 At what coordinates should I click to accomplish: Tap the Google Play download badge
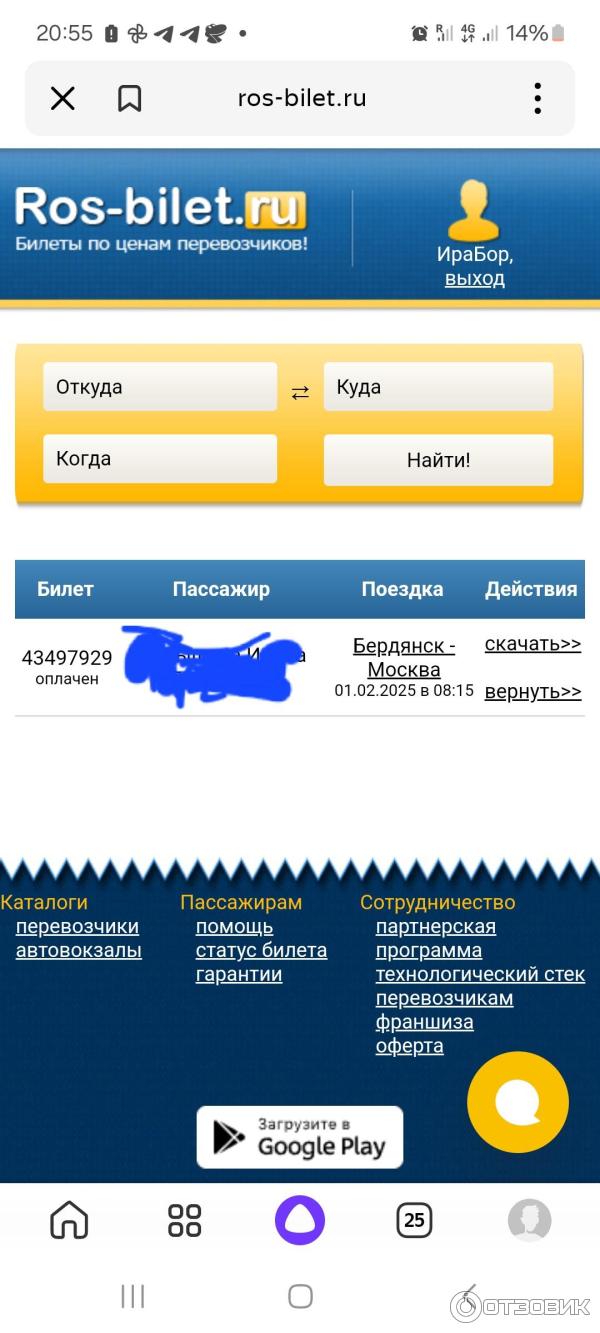[300, 1137]
